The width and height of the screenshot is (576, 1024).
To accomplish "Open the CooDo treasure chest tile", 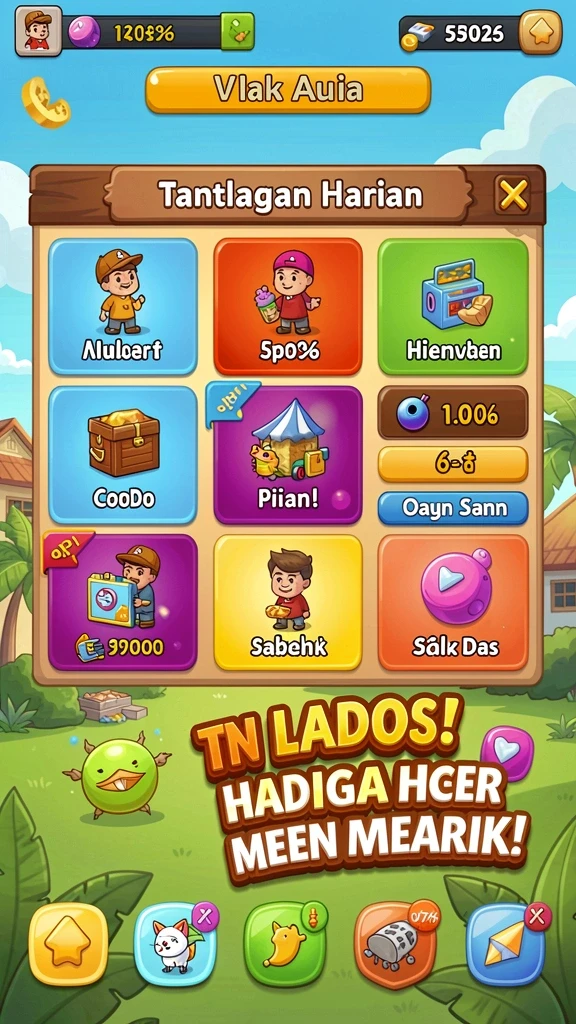I will (123, 455).
